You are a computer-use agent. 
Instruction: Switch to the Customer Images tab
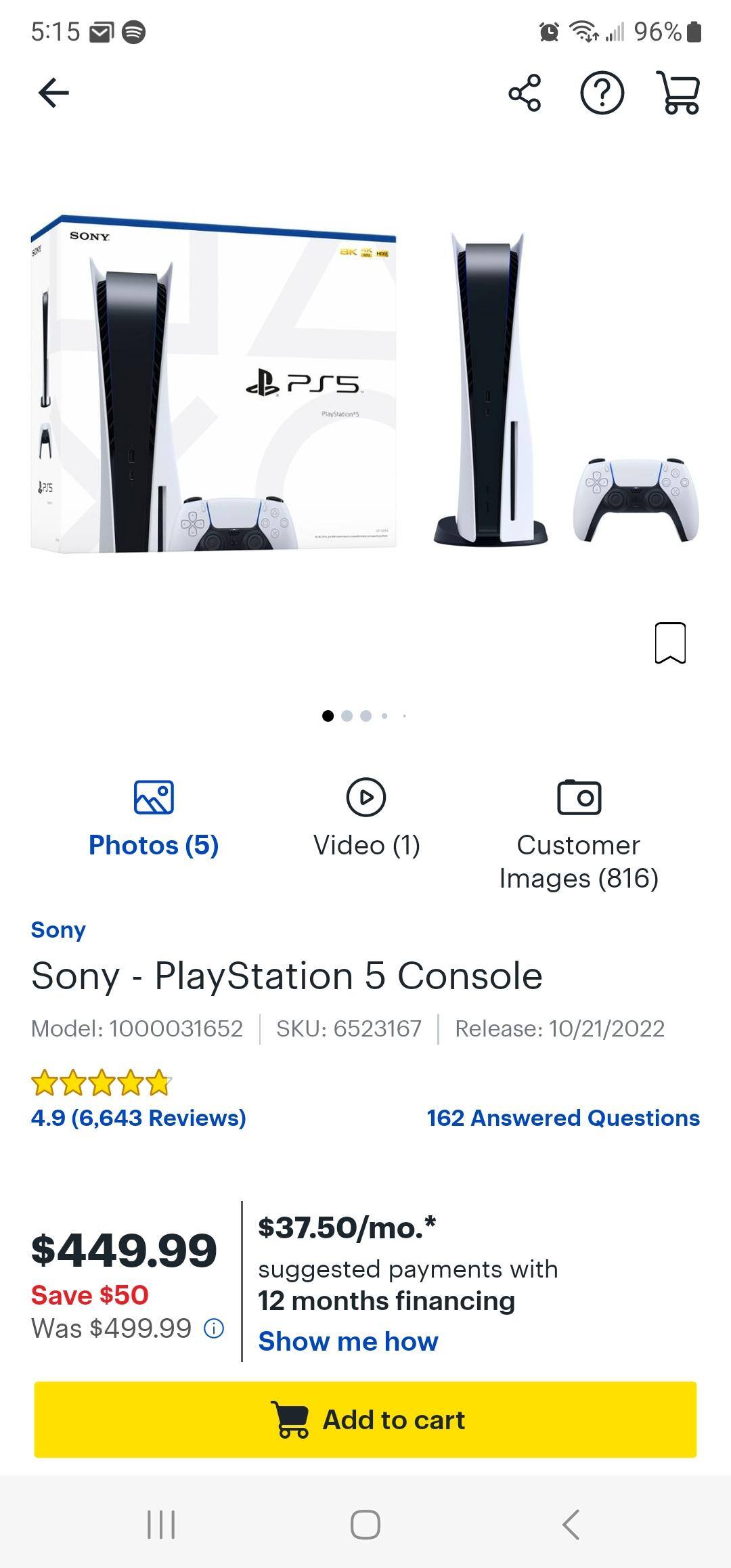point(579,863)
